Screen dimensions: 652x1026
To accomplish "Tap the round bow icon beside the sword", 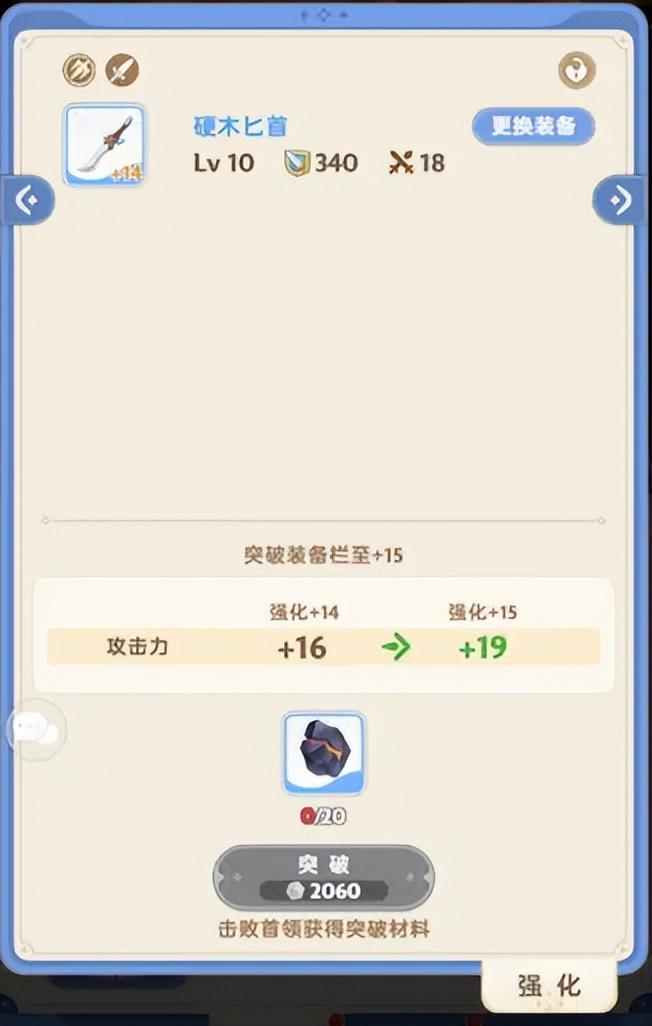I will click(79, 70).
